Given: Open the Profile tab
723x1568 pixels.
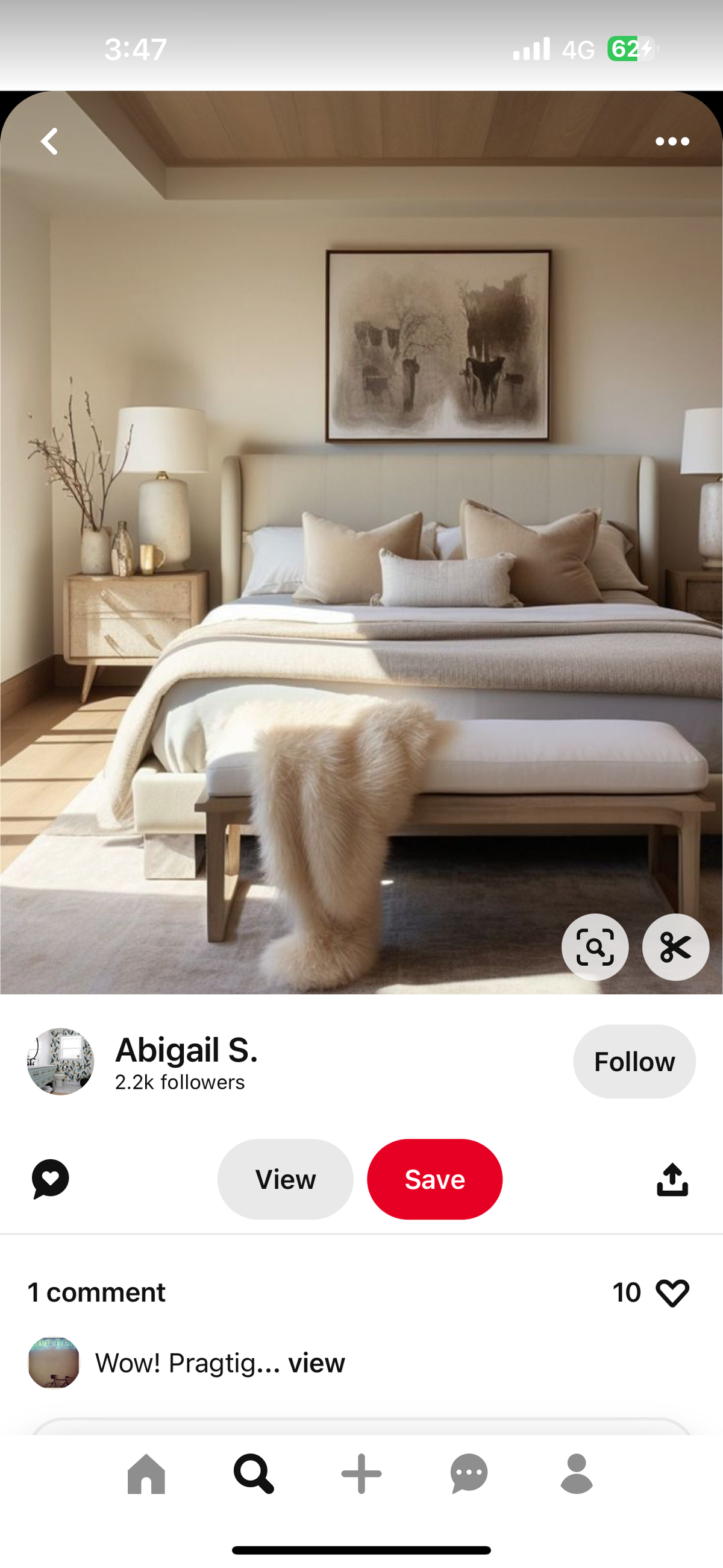Looking at the screenshot, I should [577, 1473].
